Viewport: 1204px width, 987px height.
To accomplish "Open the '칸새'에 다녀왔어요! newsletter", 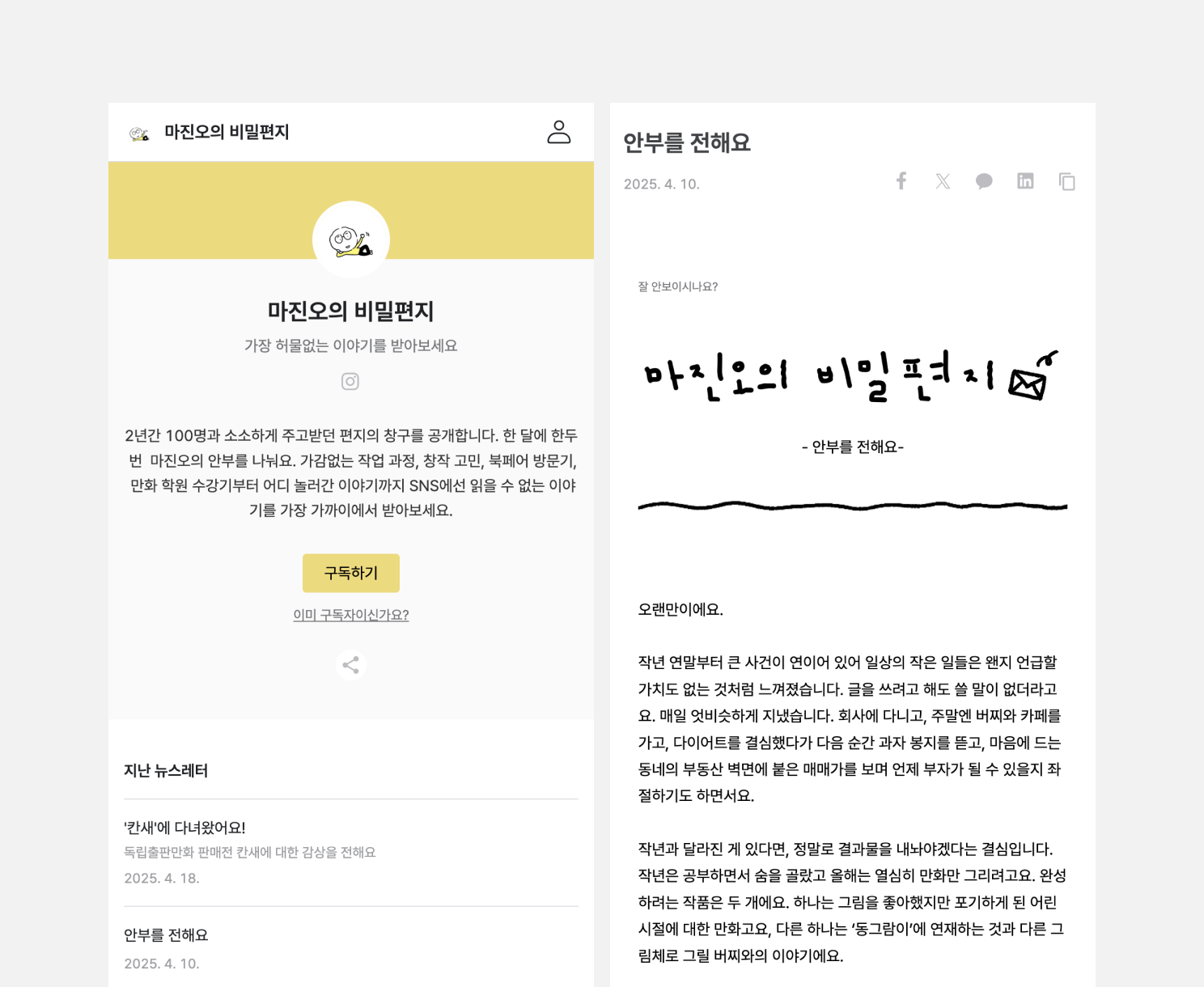I will click(x=184, y=828).
